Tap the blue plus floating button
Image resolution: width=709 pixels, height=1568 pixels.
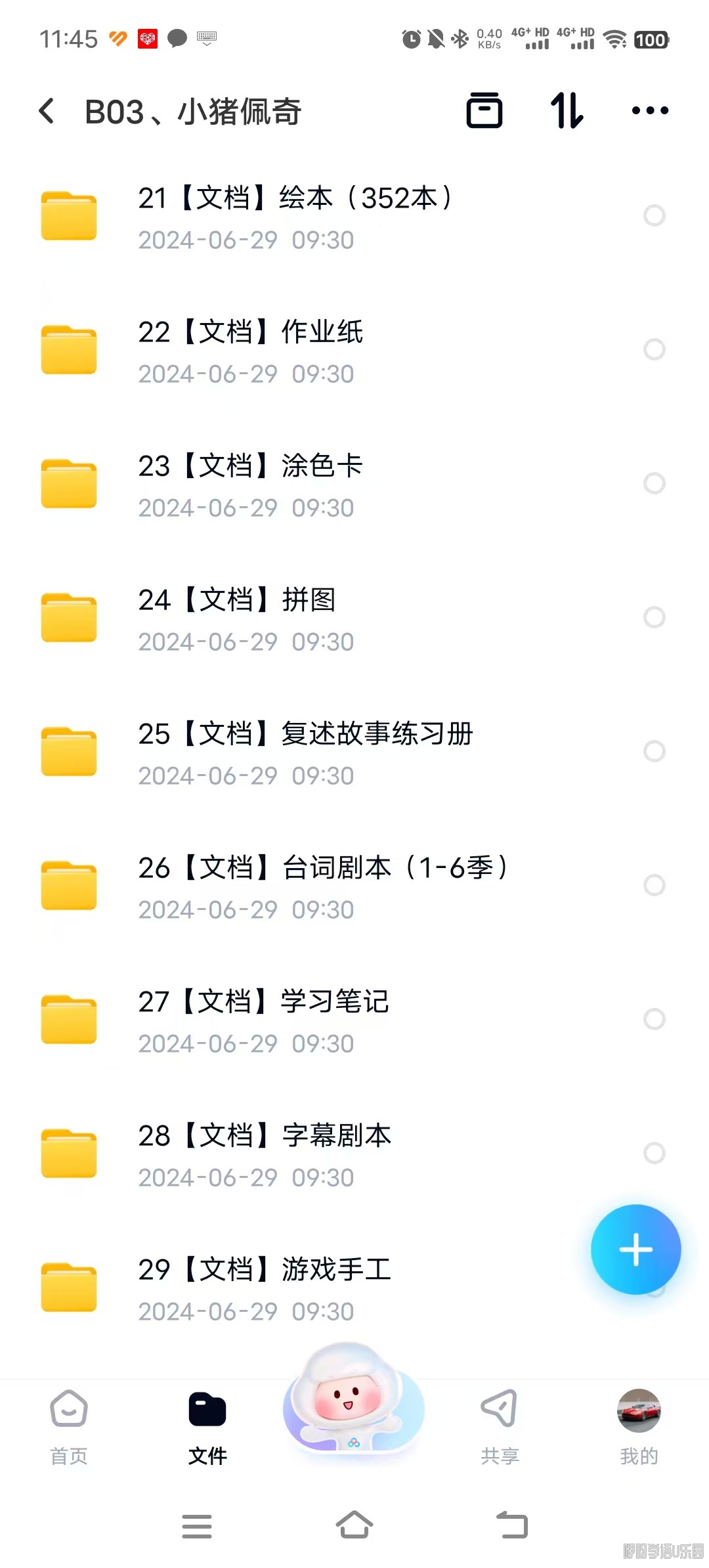click(635, 1250)
